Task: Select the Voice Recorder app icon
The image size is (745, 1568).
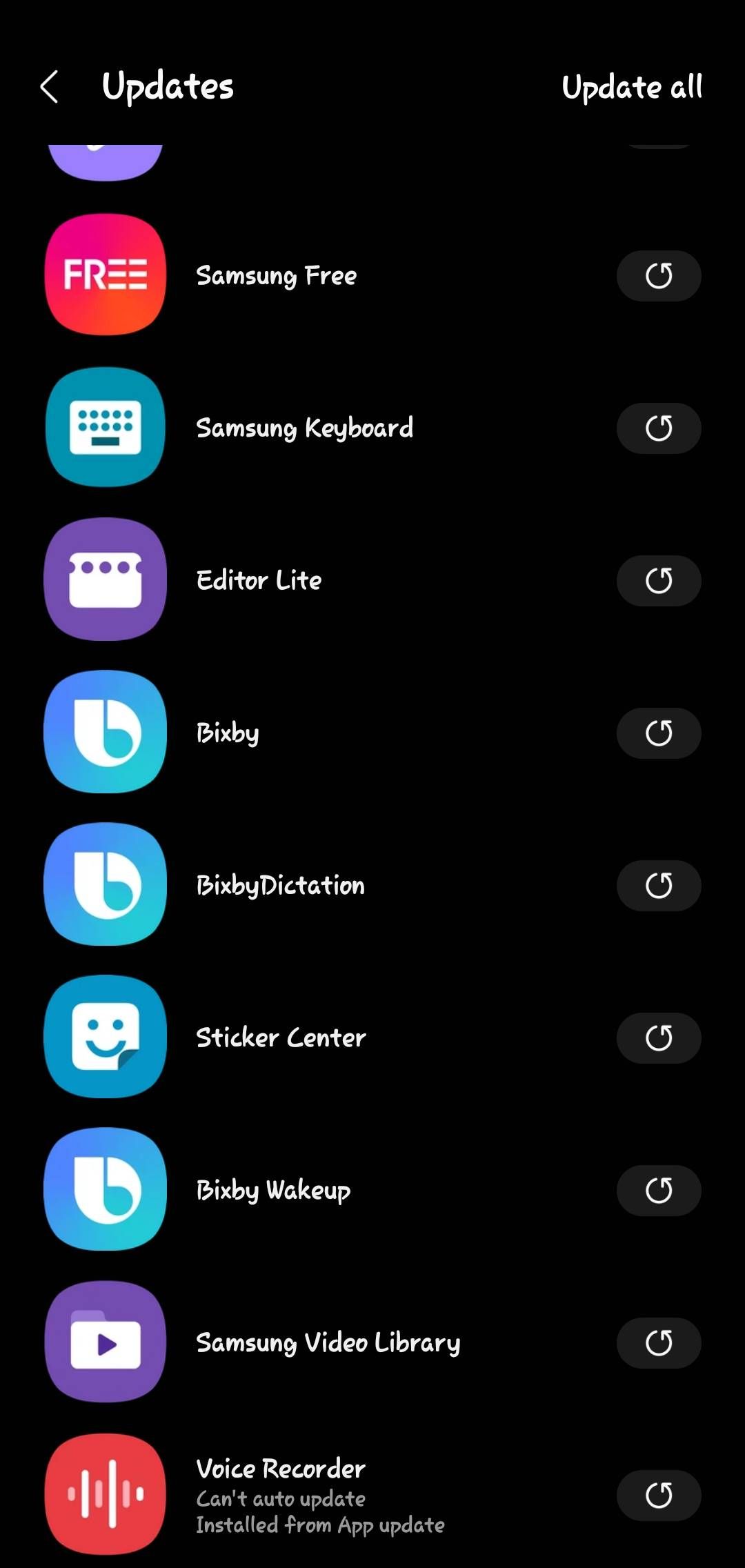Action: pyautogui.click(x=104, y=1496)
